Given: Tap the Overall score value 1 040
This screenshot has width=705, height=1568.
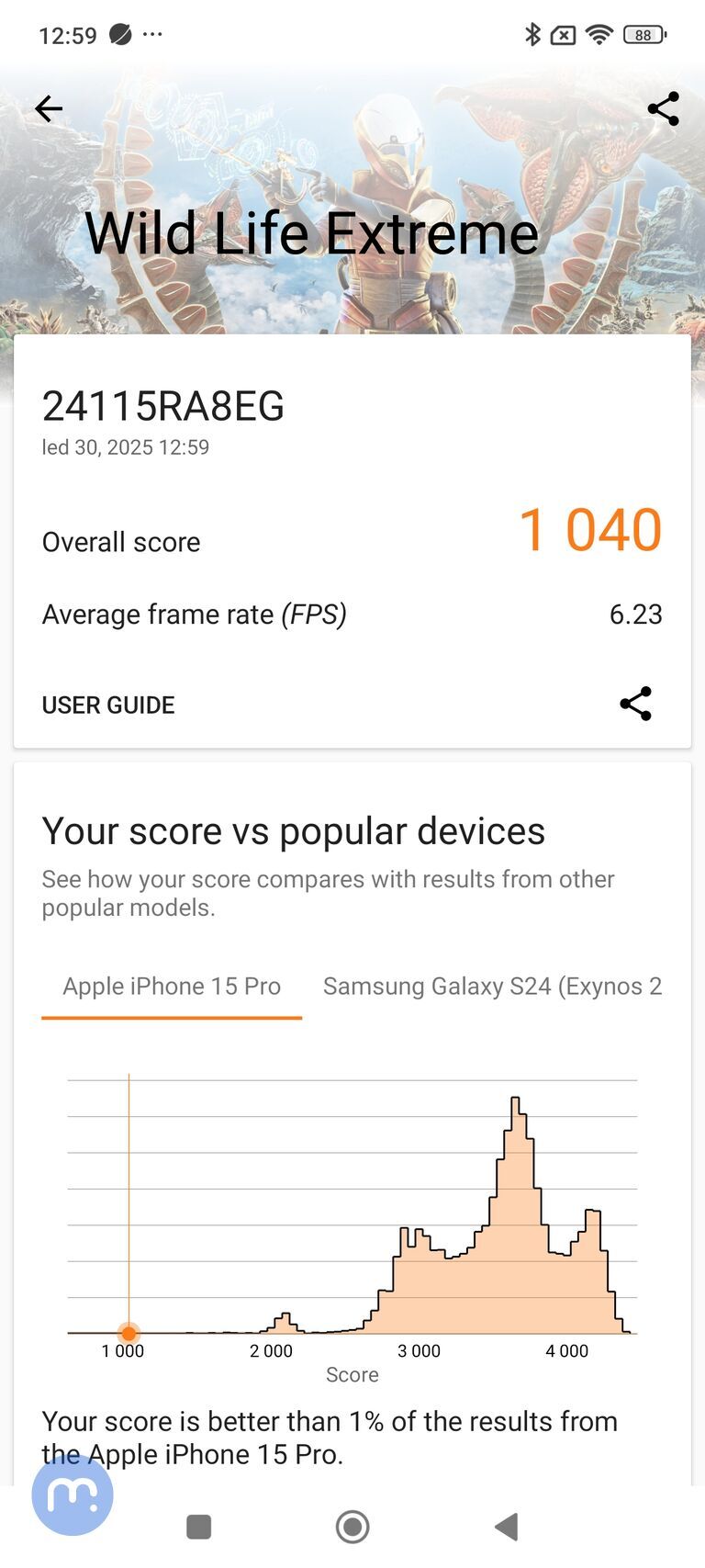Looking at the screenshot, I should point(590,529).
